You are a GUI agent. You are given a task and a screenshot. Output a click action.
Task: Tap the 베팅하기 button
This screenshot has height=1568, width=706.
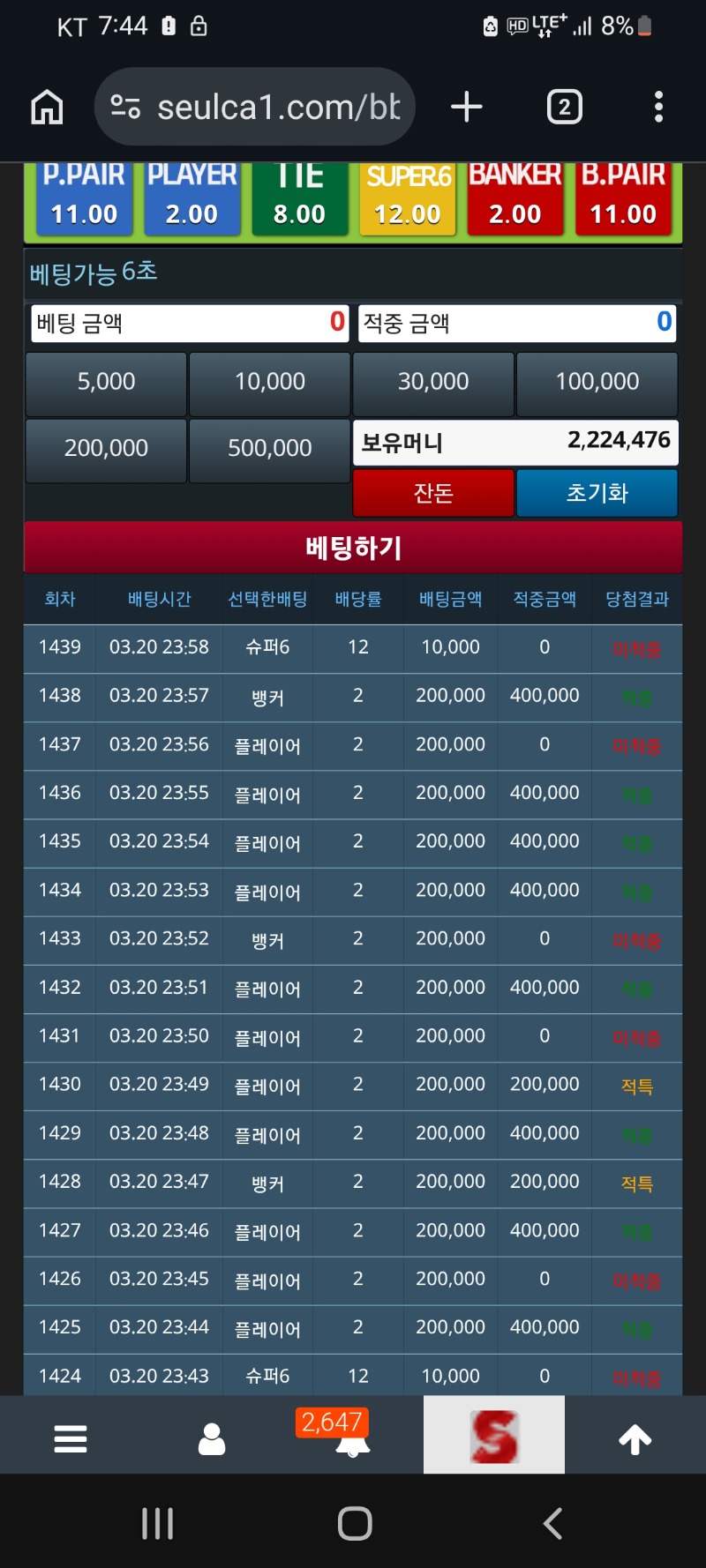[353, 548]
